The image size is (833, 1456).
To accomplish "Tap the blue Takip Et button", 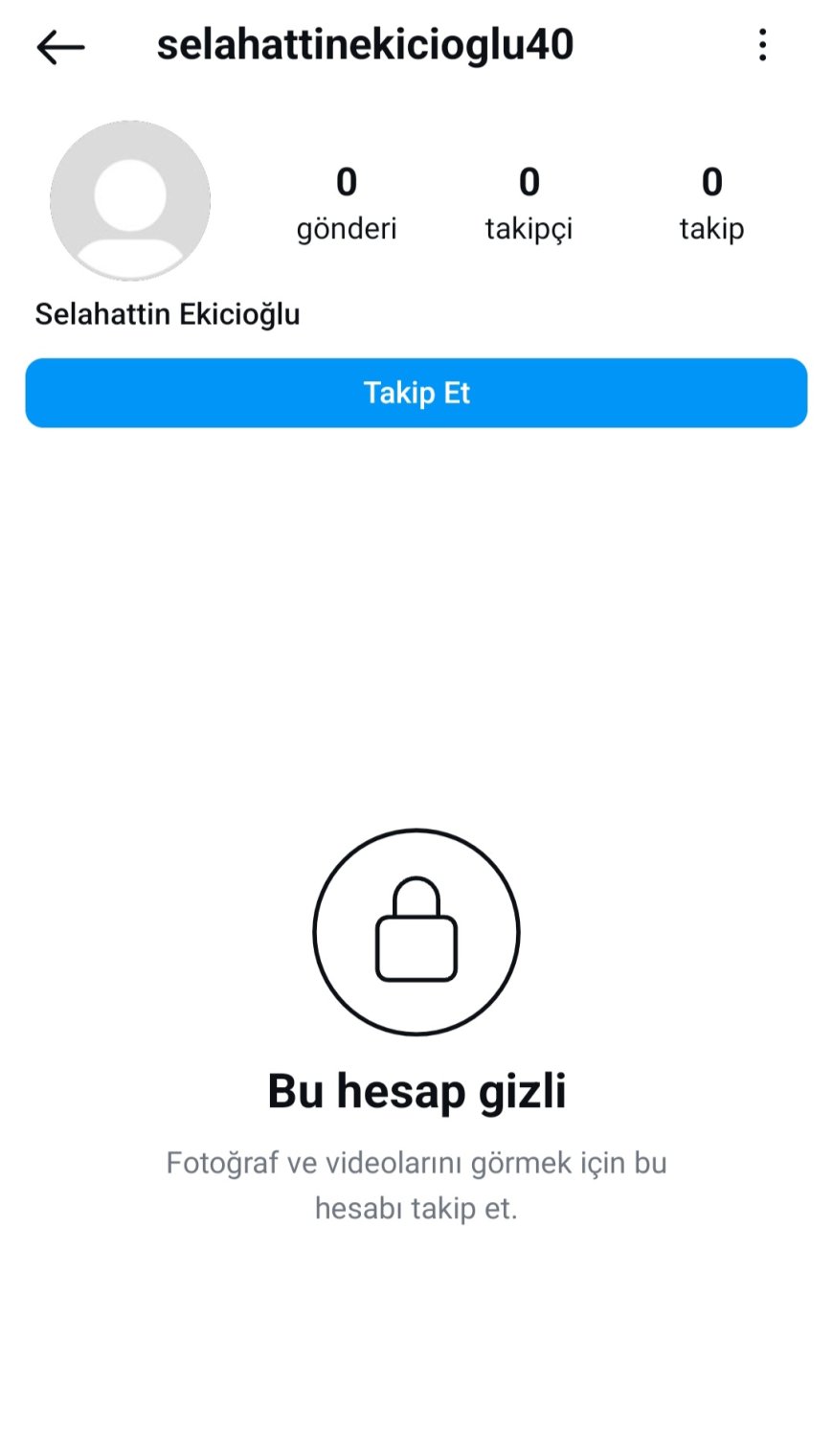I will [416, 393].
